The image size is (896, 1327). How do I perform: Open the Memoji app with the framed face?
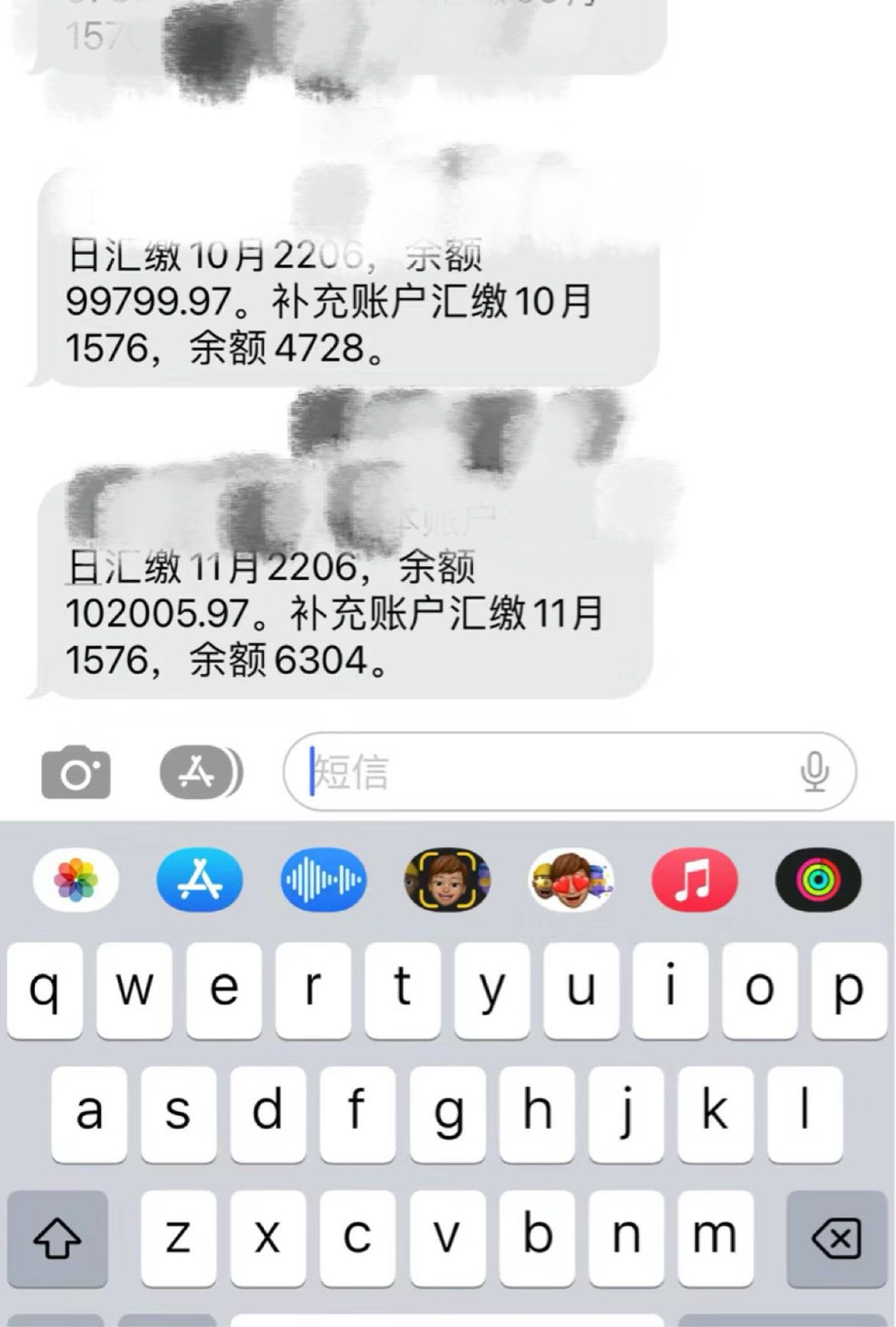446,880
